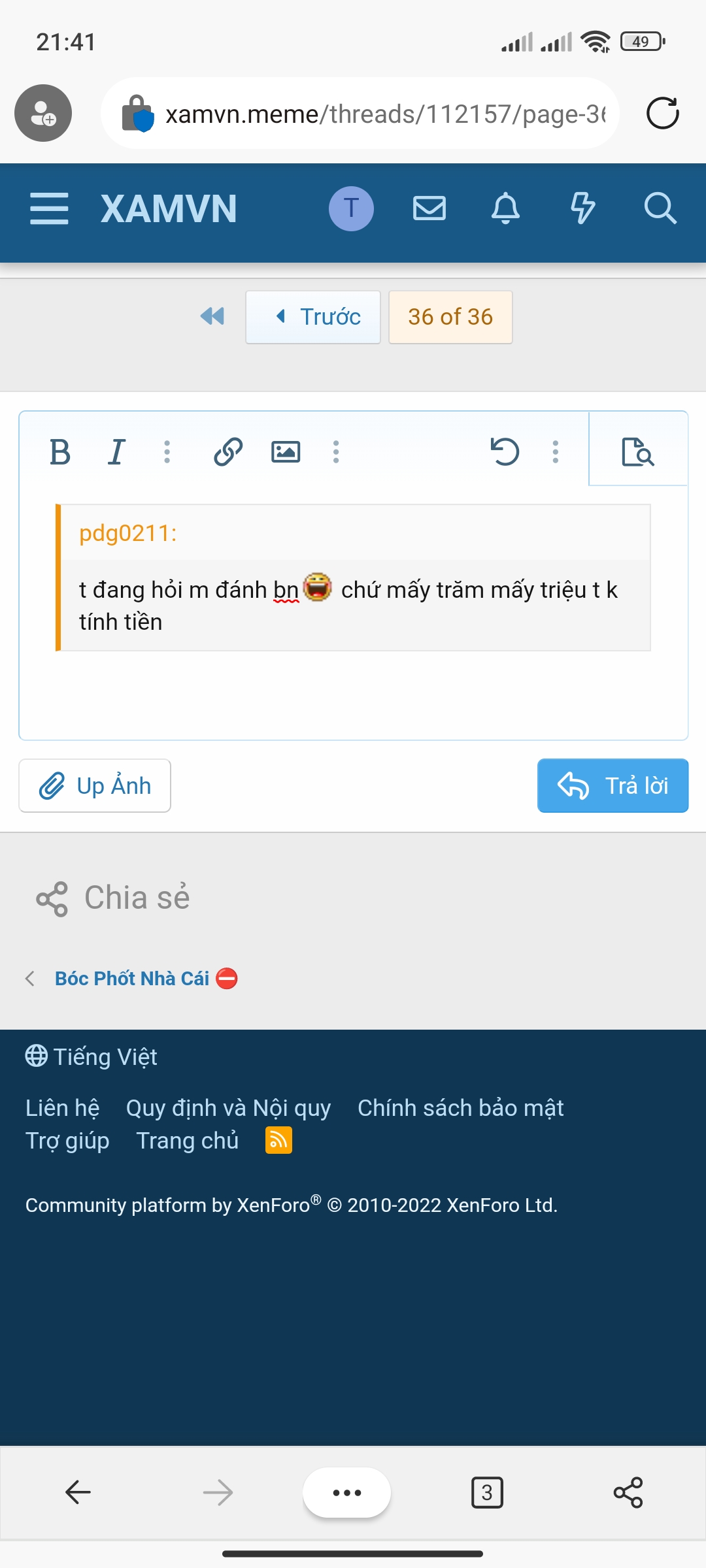
Task: Reload the page in the browser
Action: pyautogui.click(x=662, y=113)
